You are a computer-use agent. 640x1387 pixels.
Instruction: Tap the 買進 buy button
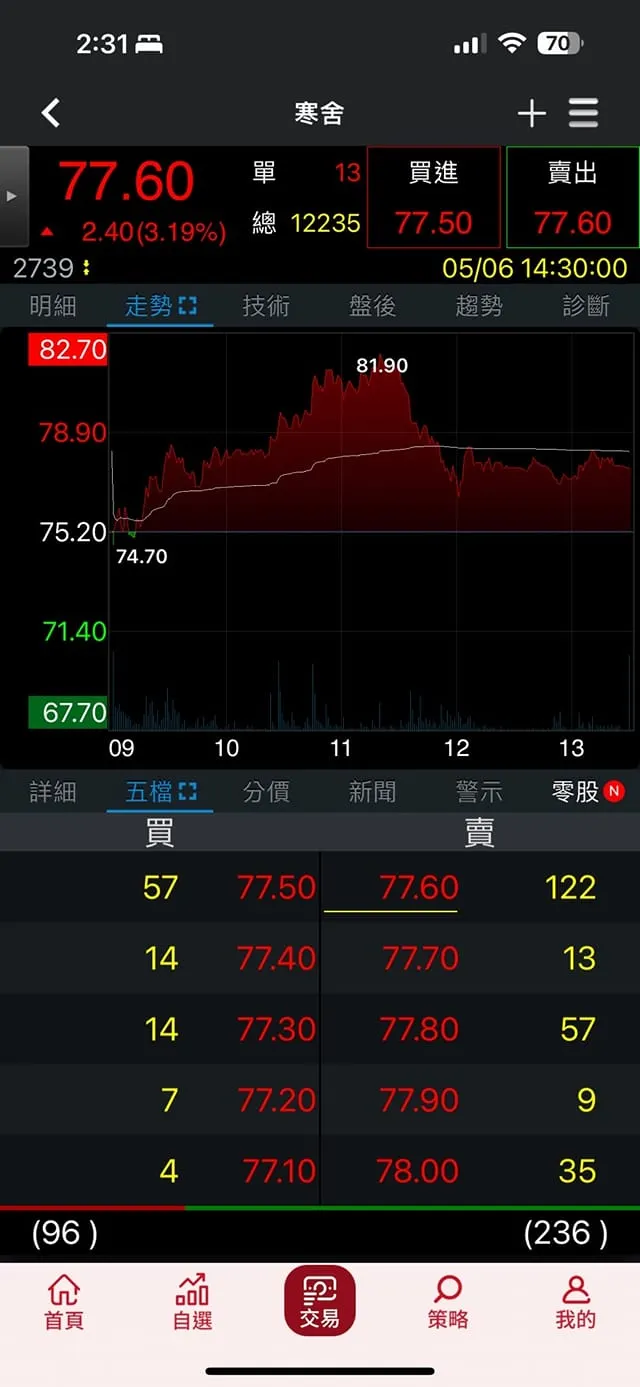coord(433,197)
